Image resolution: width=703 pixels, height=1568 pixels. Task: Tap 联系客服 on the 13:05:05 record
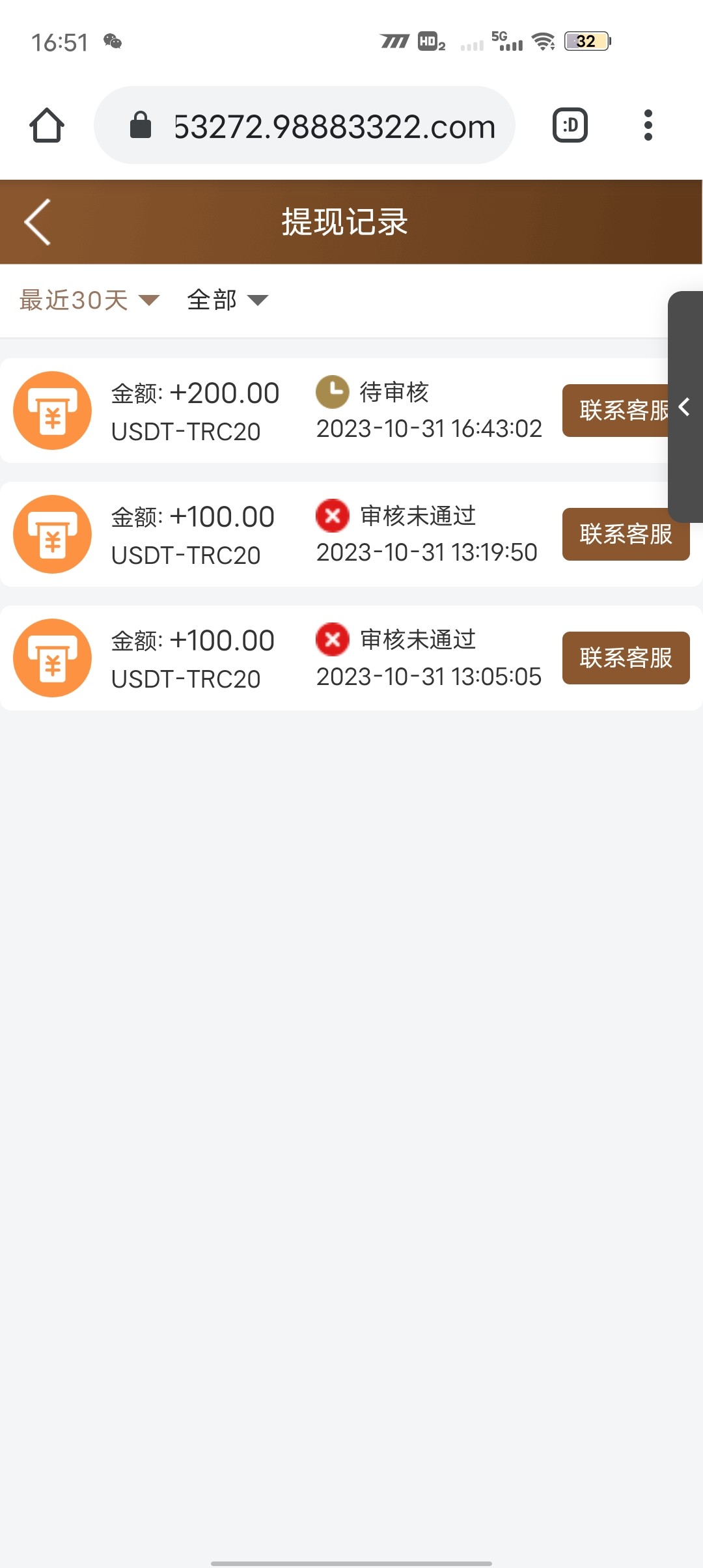coord(626,658)
